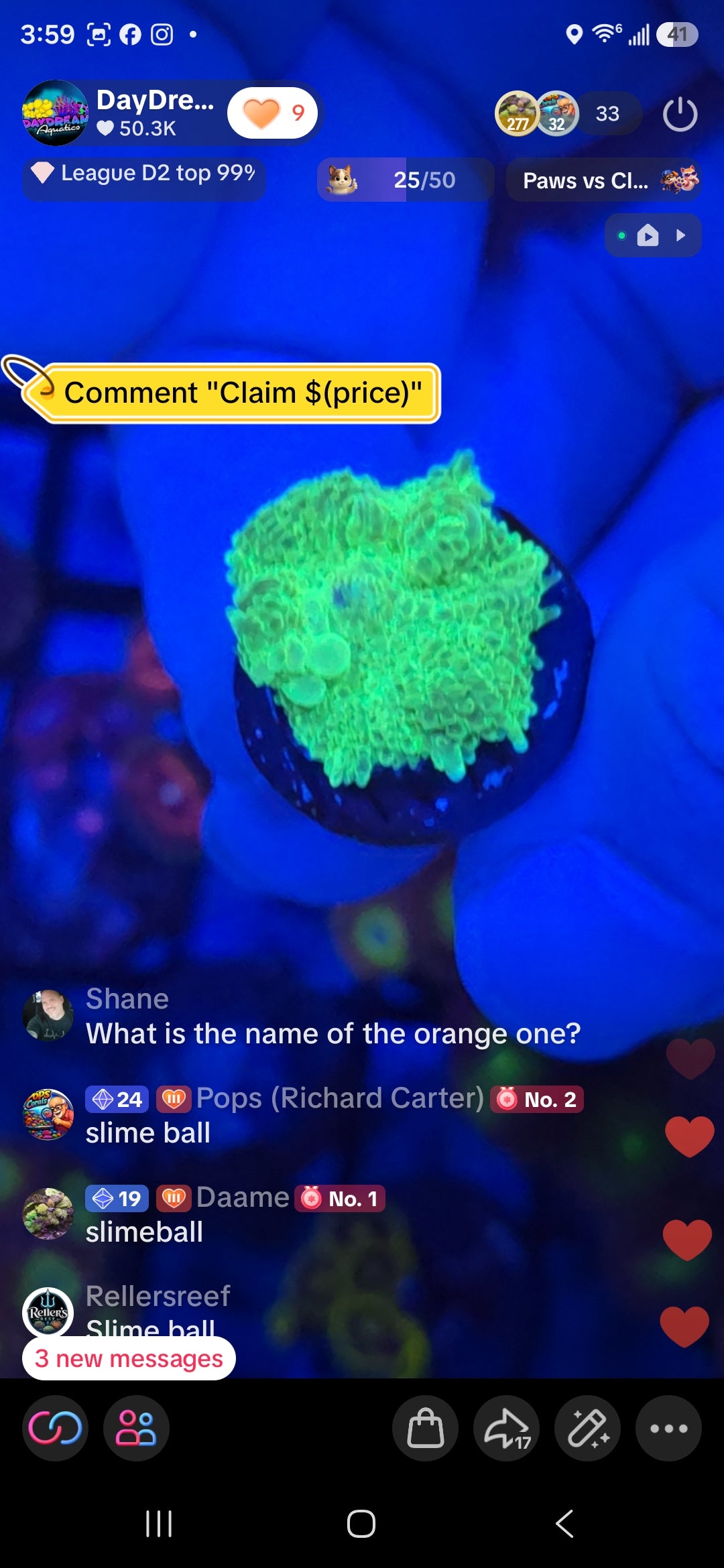View the comment by Pops (Richard Carter)
The width and height of the screenshot is (724, 1568).
tap(334, 1115)
